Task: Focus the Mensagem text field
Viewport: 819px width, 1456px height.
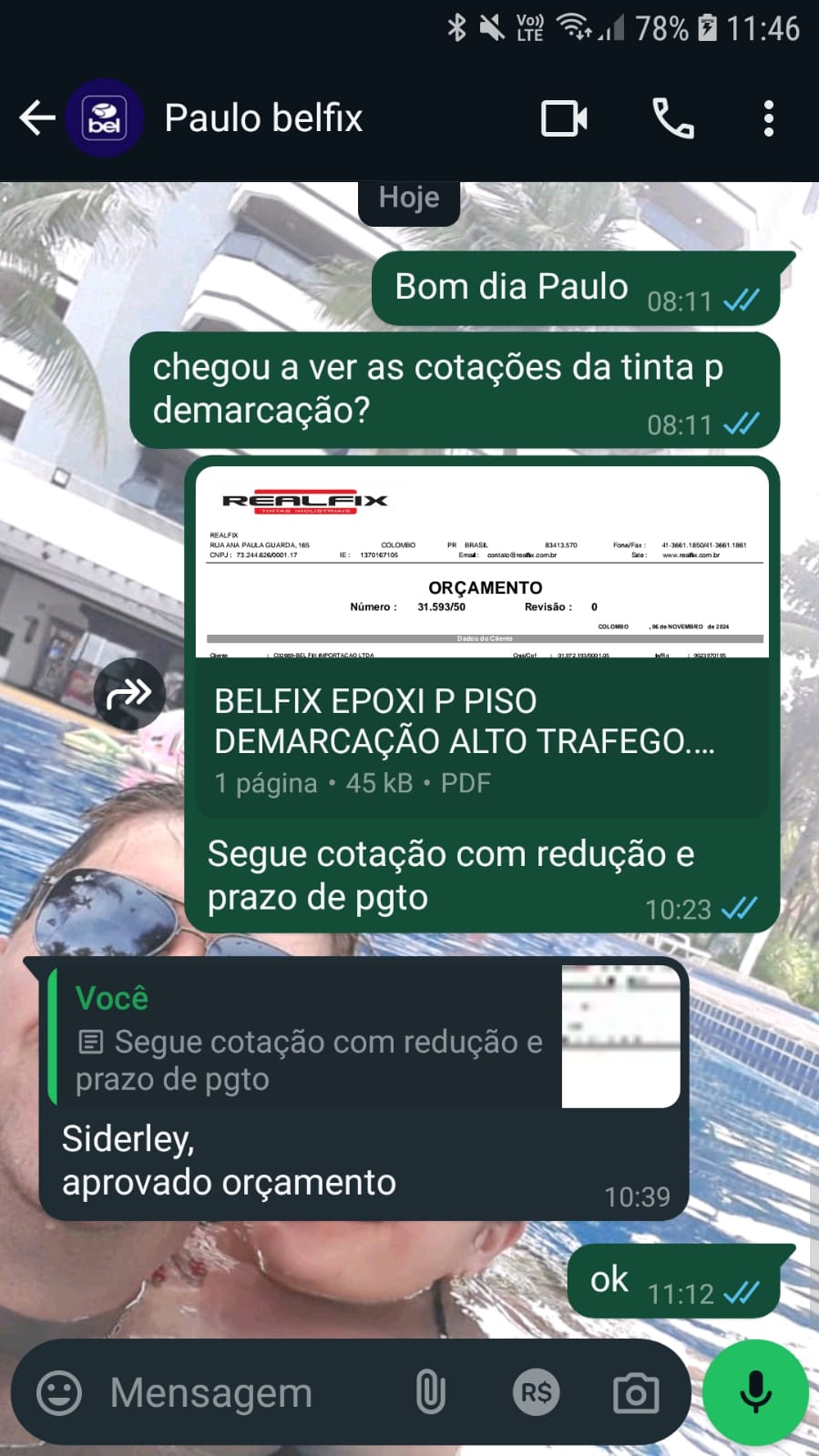Action: pyautogui.click(x=246, y=1392)
